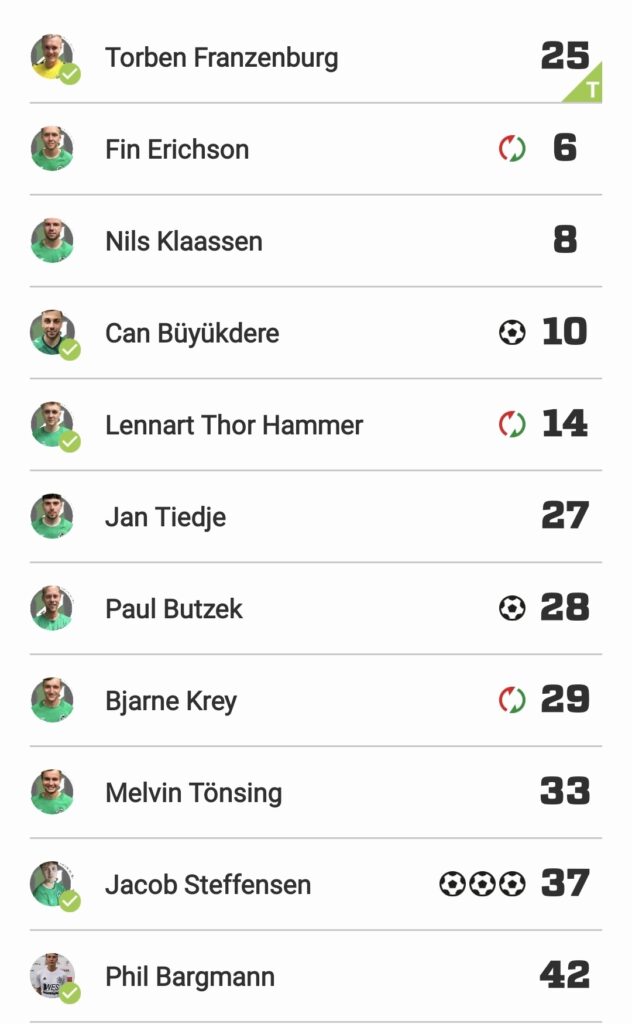Screen dimensions: 632x1024
Task: Open Melvin Tönsing's player row
Action: pos(193,794)
